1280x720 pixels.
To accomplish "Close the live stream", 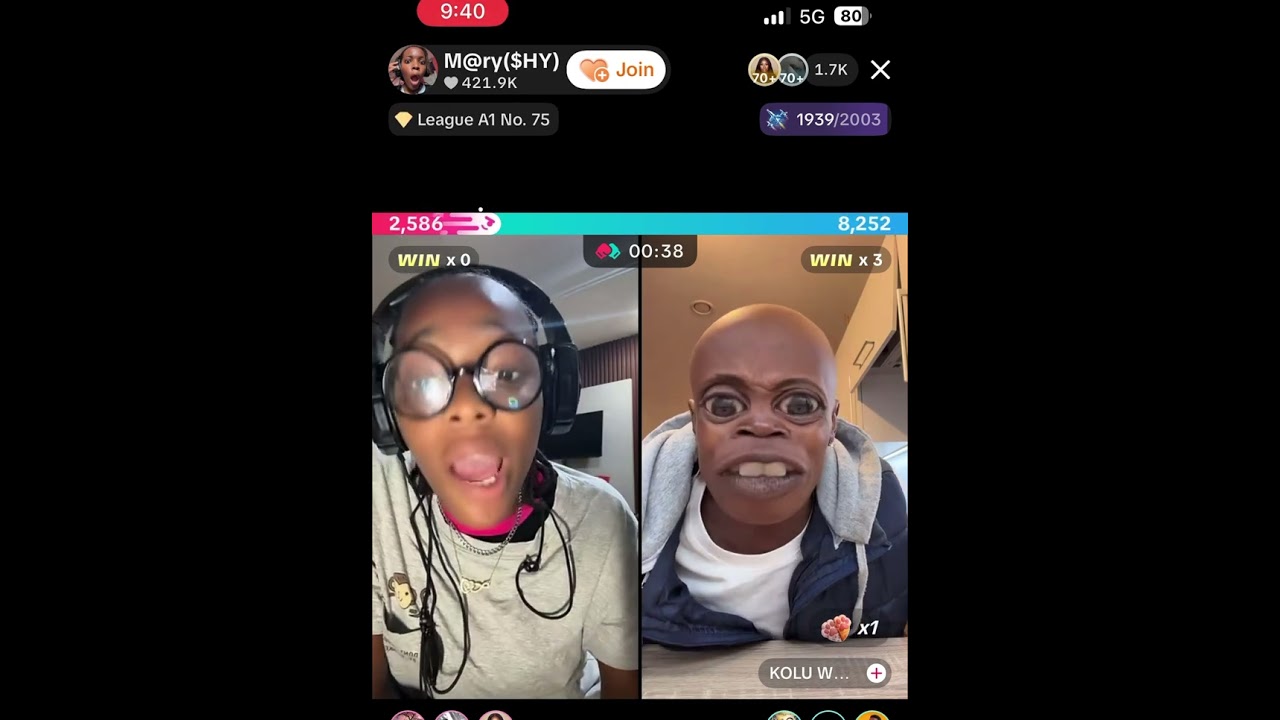I will [x=880, y=70].
